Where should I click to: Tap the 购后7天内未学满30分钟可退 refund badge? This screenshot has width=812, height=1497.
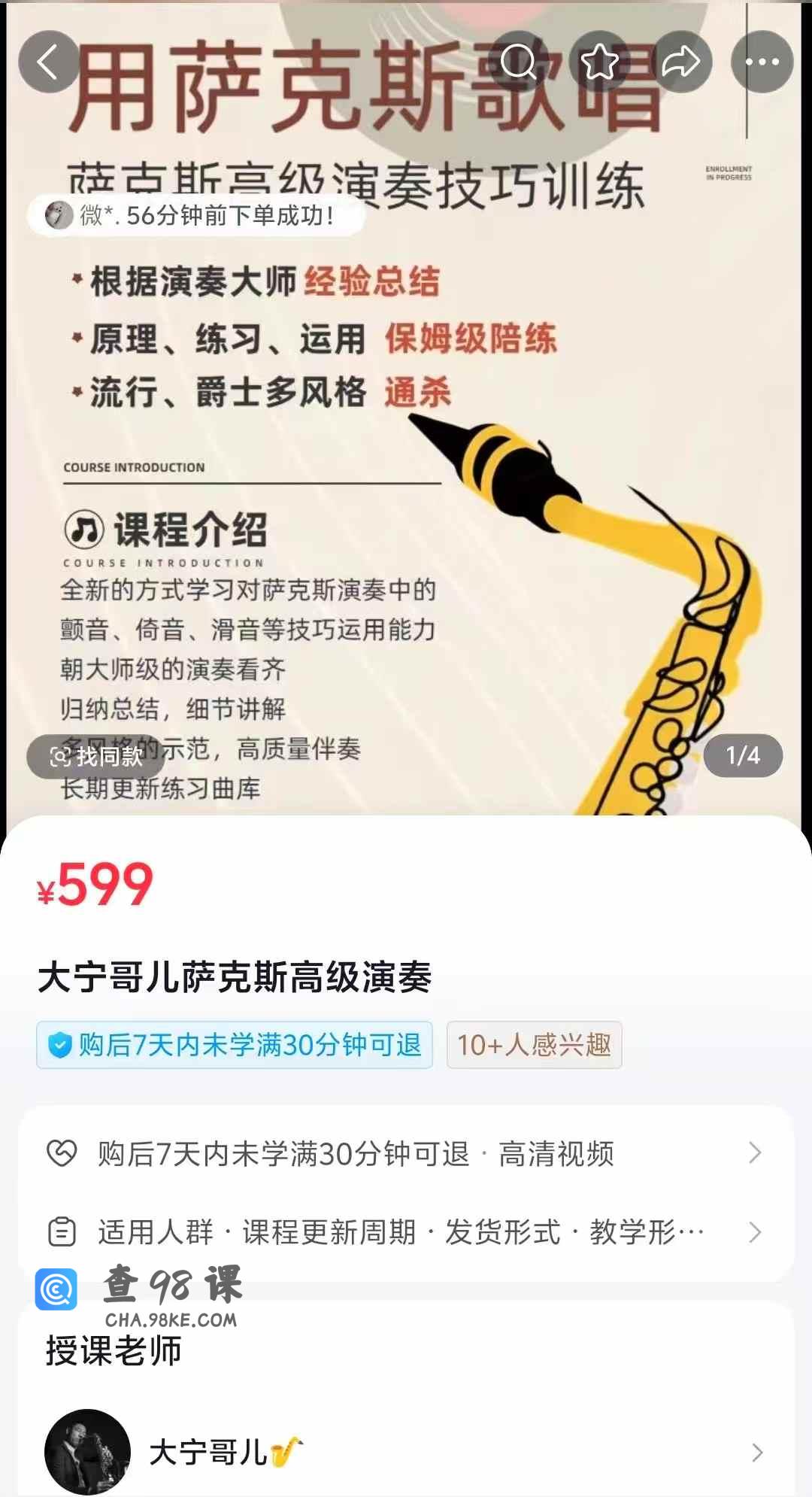point(235,1045)
